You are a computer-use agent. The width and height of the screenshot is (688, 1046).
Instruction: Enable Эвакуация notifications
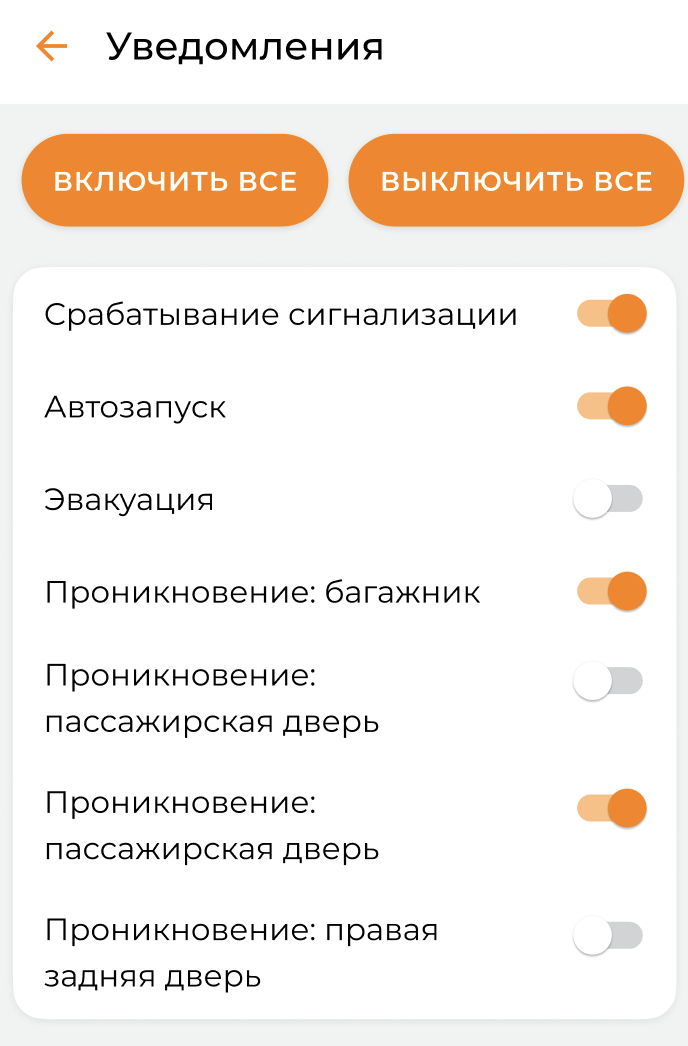[x=608, y=499]
